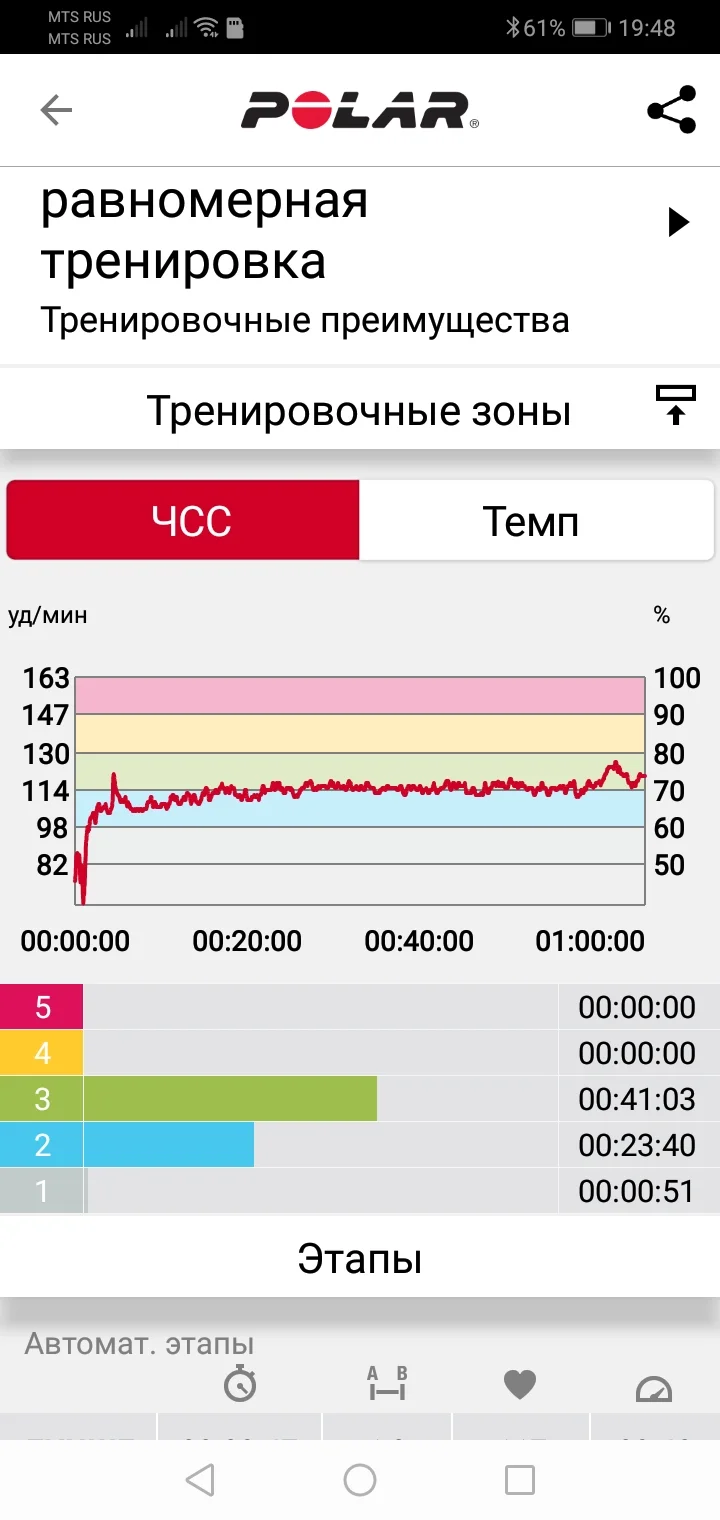This screenshot has width=720, height=1520.
Task: Open recent apps from navigation bar
Action: (519, 1479)
